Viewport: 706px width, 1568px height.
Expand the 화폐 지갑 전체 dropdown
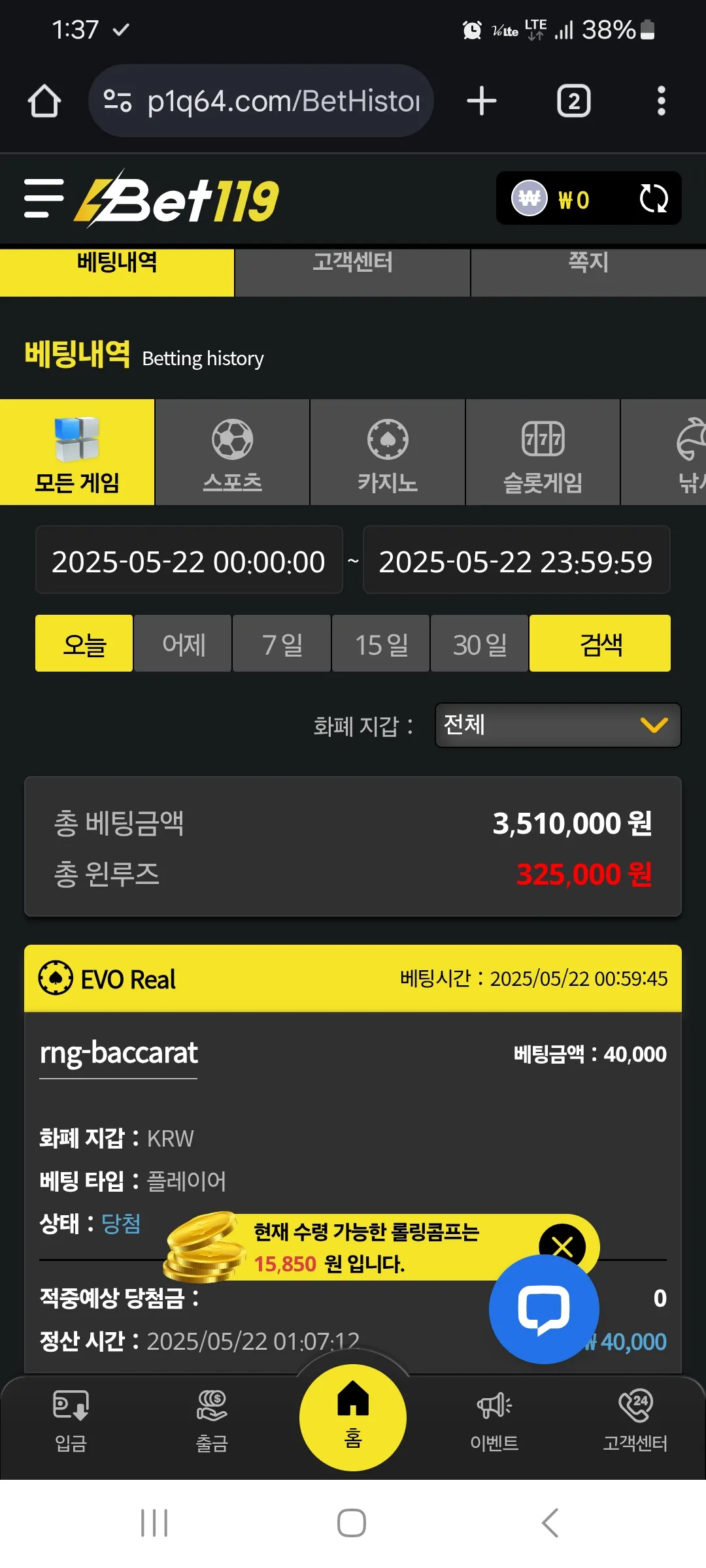[558, 725]
